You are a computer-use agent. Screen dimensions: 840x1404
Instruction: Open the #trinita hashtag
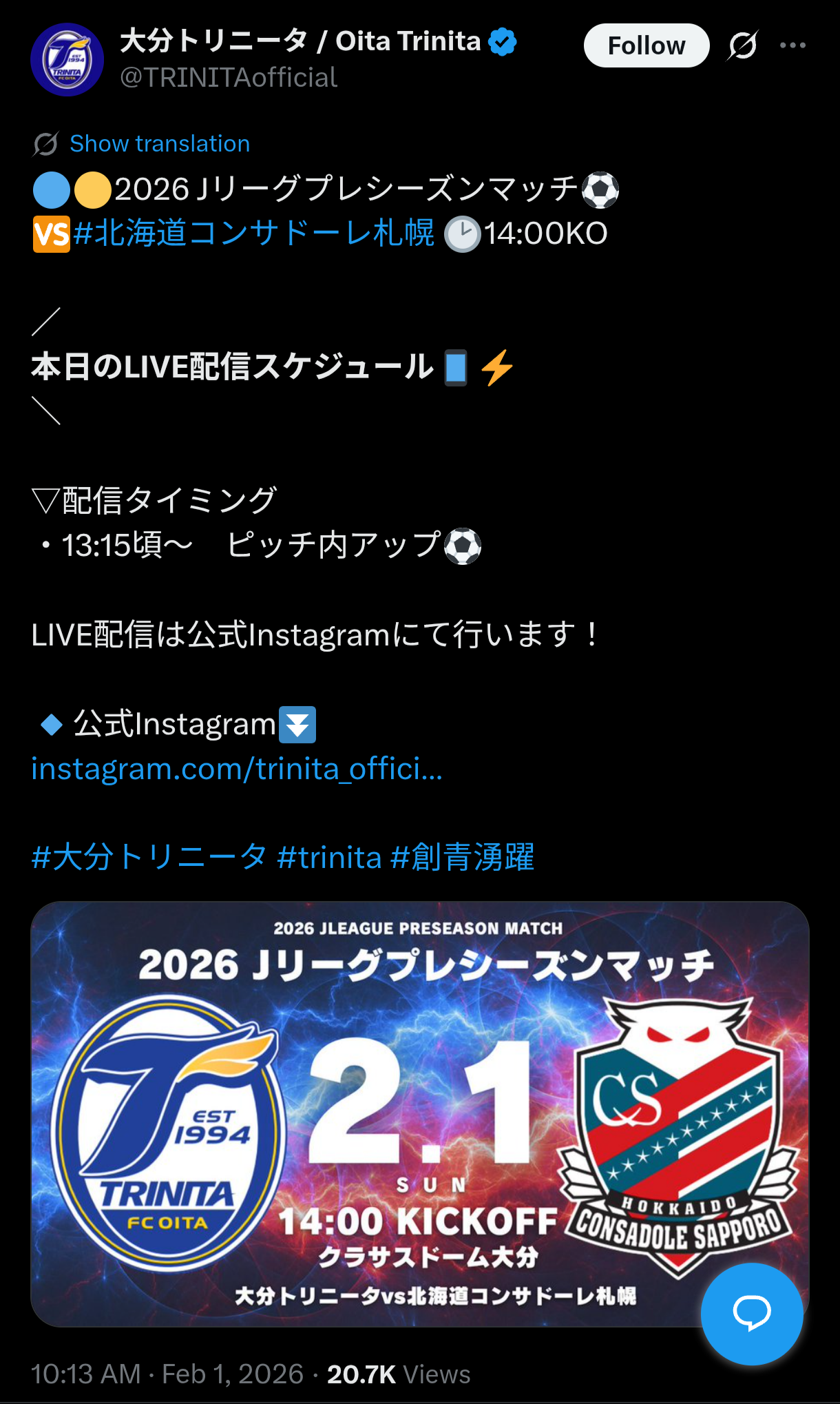pos(328,857)
